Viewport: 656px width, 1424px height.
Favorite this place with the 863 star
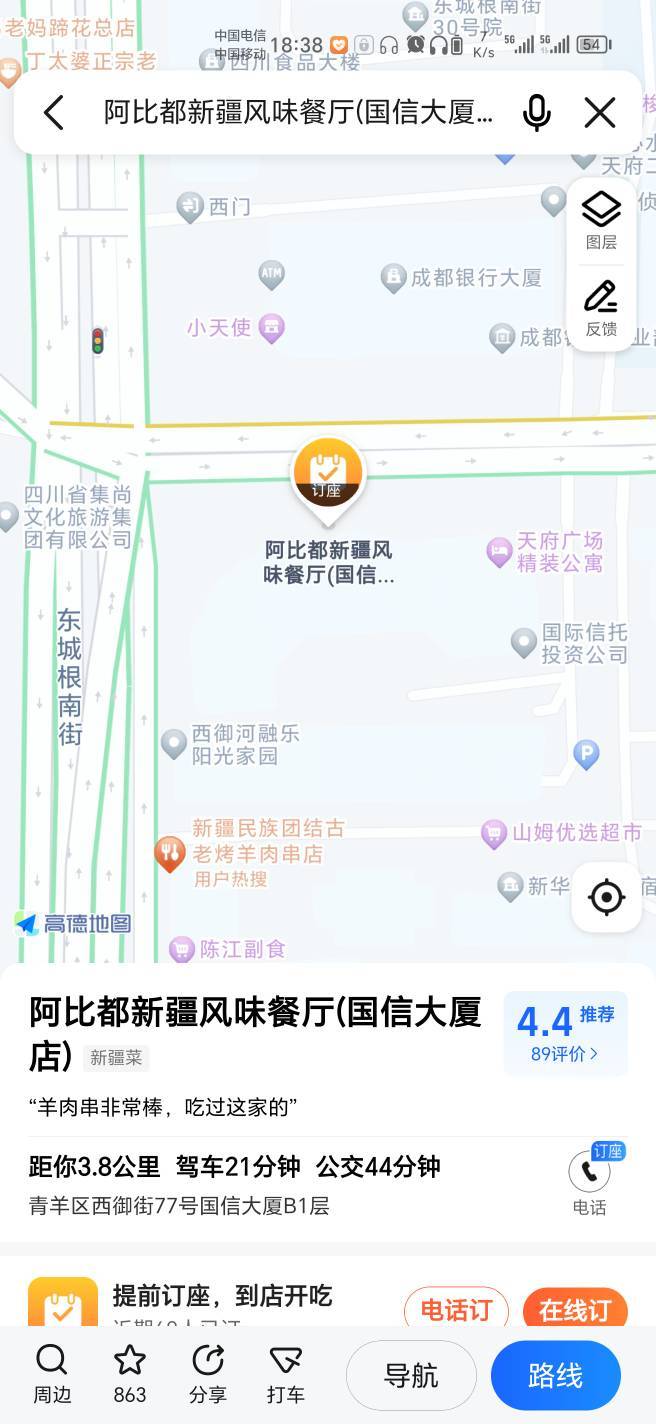(x=130, y=1375)
